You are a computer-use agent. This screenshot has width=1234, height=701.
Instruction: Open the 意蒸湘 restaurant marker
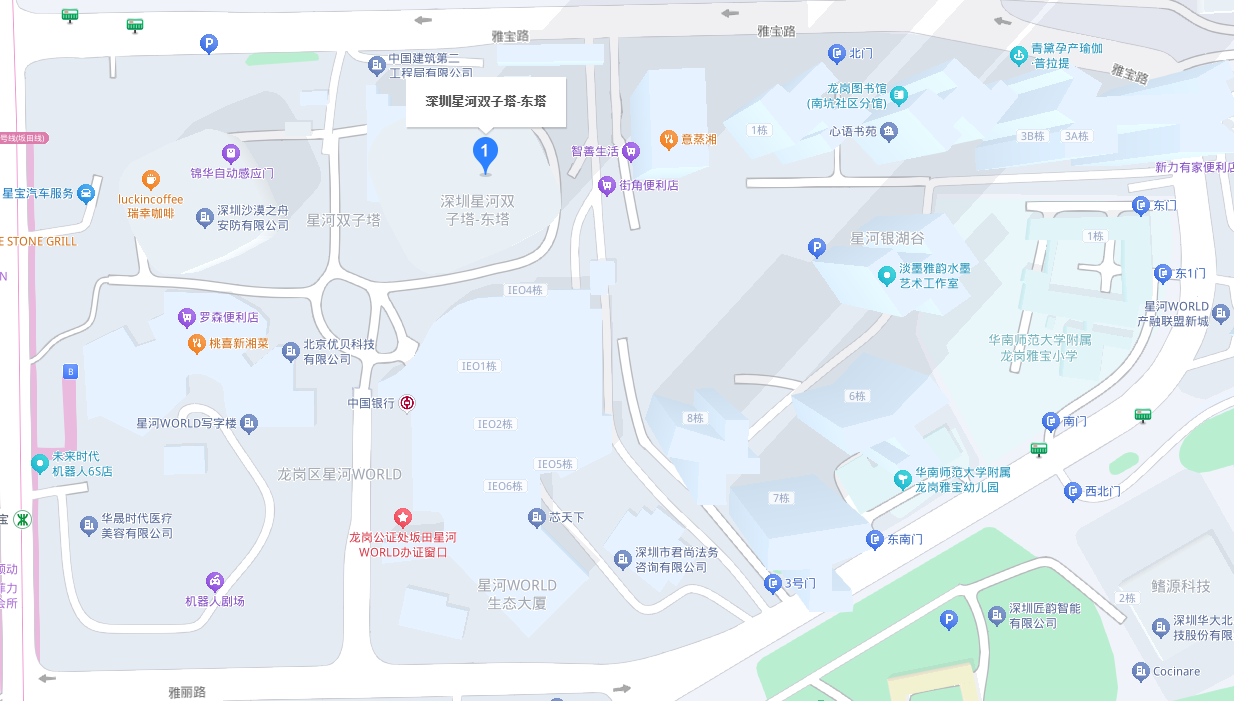(x=669, y=139)
